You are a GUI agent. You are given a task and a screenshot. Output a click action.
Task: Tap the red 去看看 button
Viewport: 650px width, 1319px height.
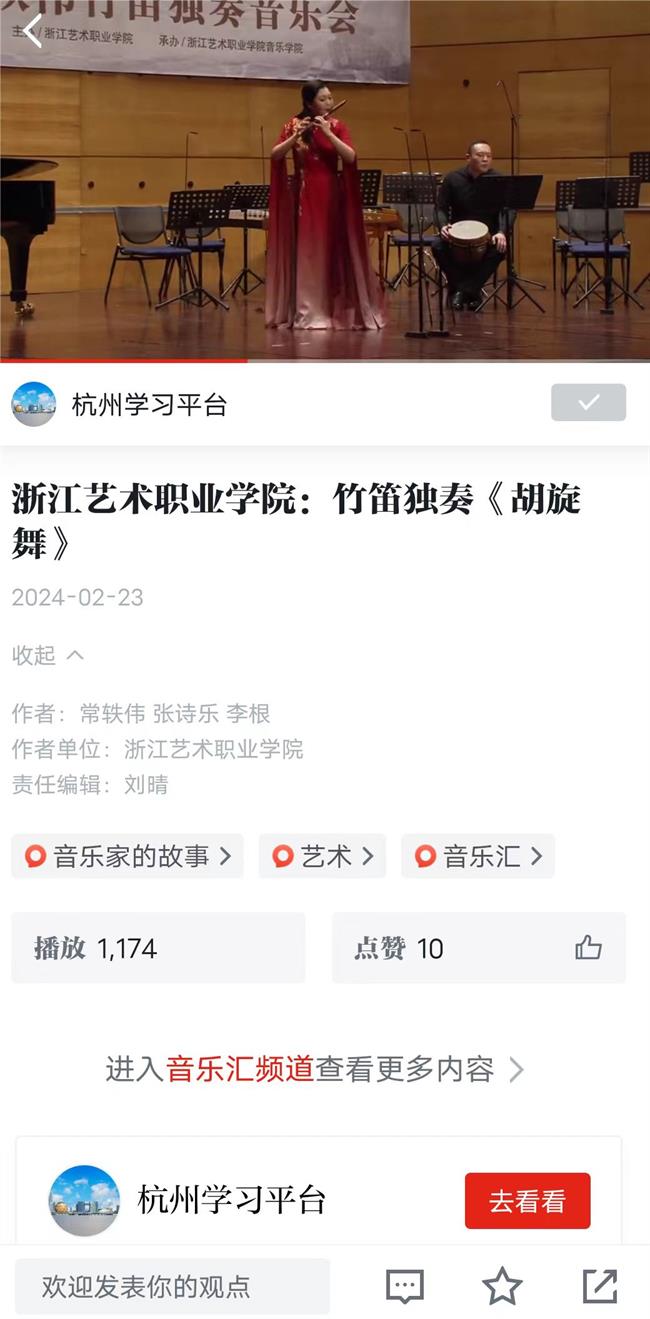tap(527, 1201)
